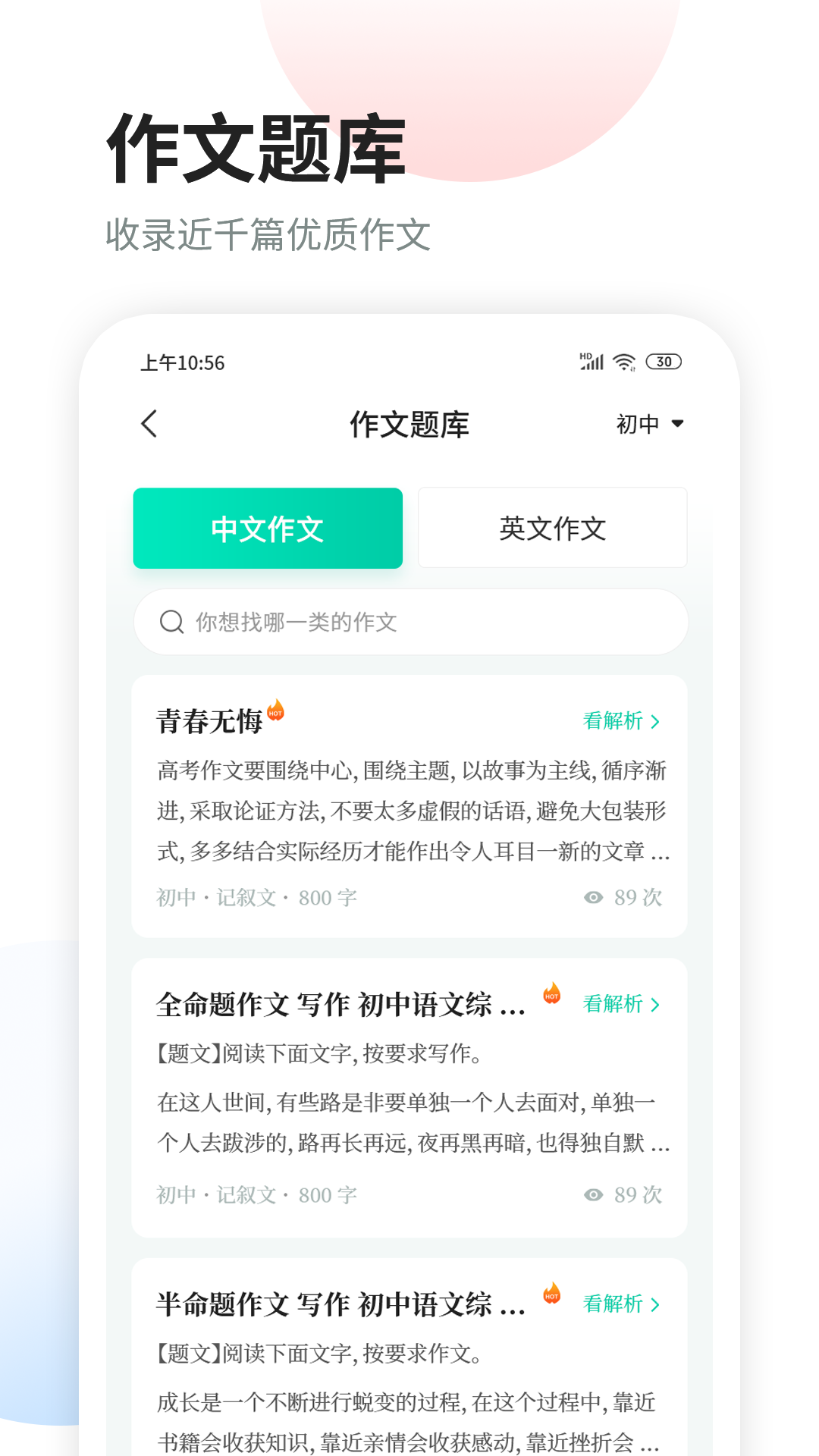
Task: Click the essay search input field
Action: [x=409, y=622]
